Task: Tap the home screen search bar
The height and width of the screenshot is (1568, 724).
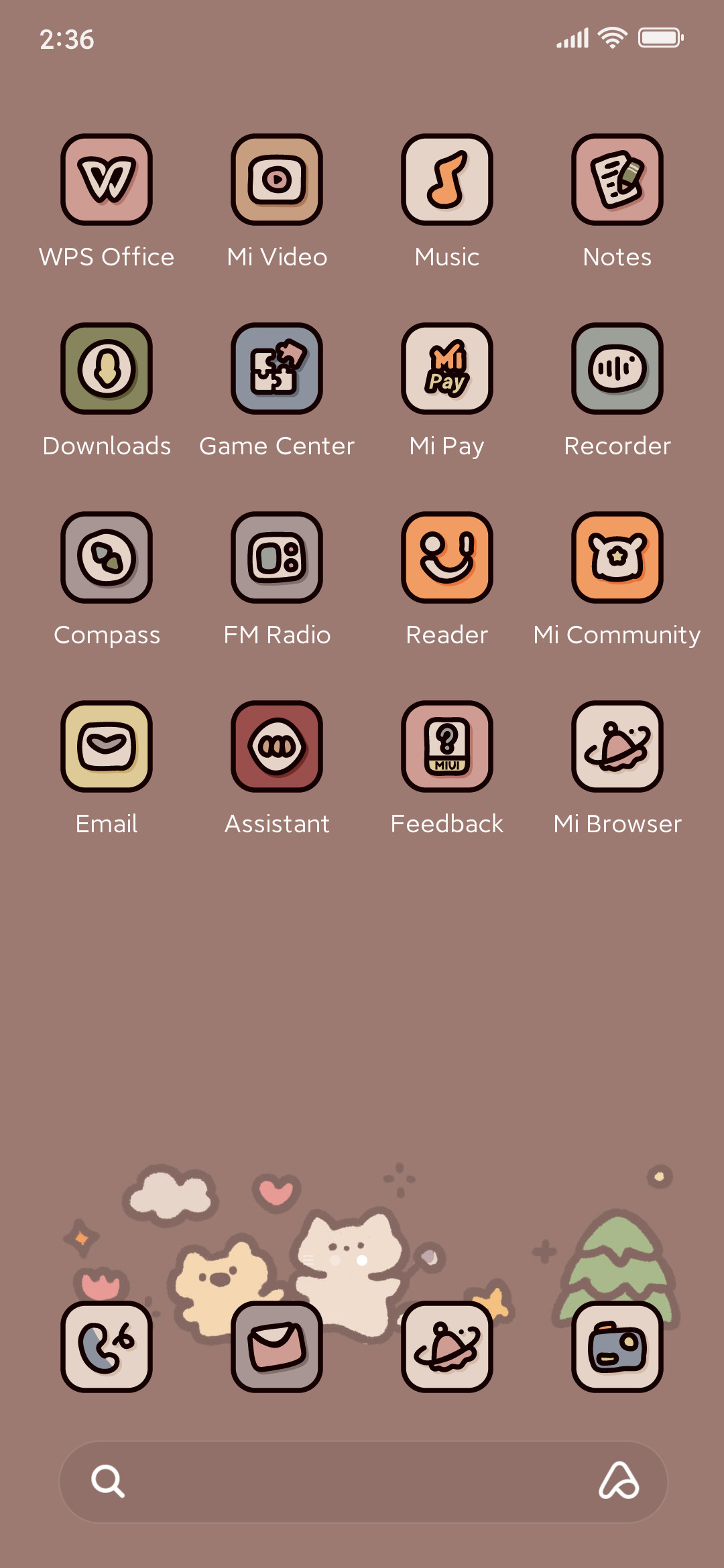Action: [x=363, y=1482]
